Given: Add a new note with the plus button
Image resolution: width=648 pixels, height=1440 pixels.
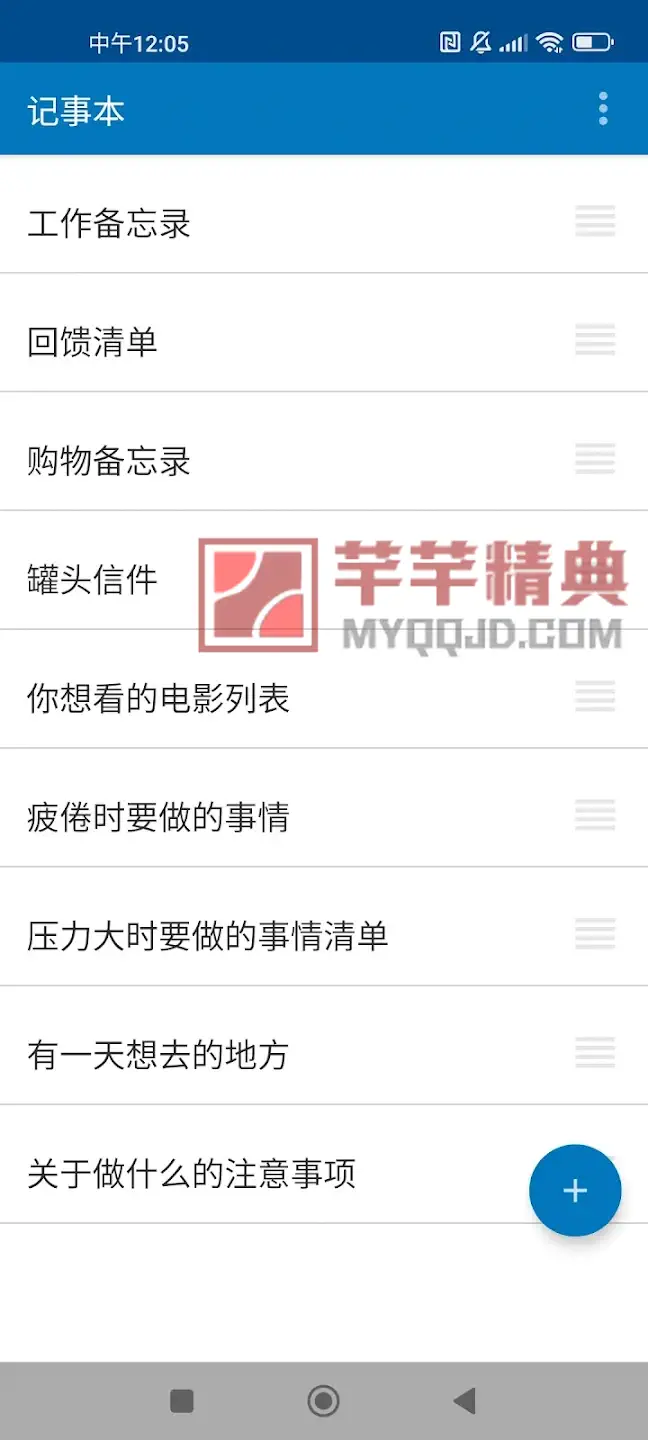Looking at the screenshot, I should (x=575, y=1190).
